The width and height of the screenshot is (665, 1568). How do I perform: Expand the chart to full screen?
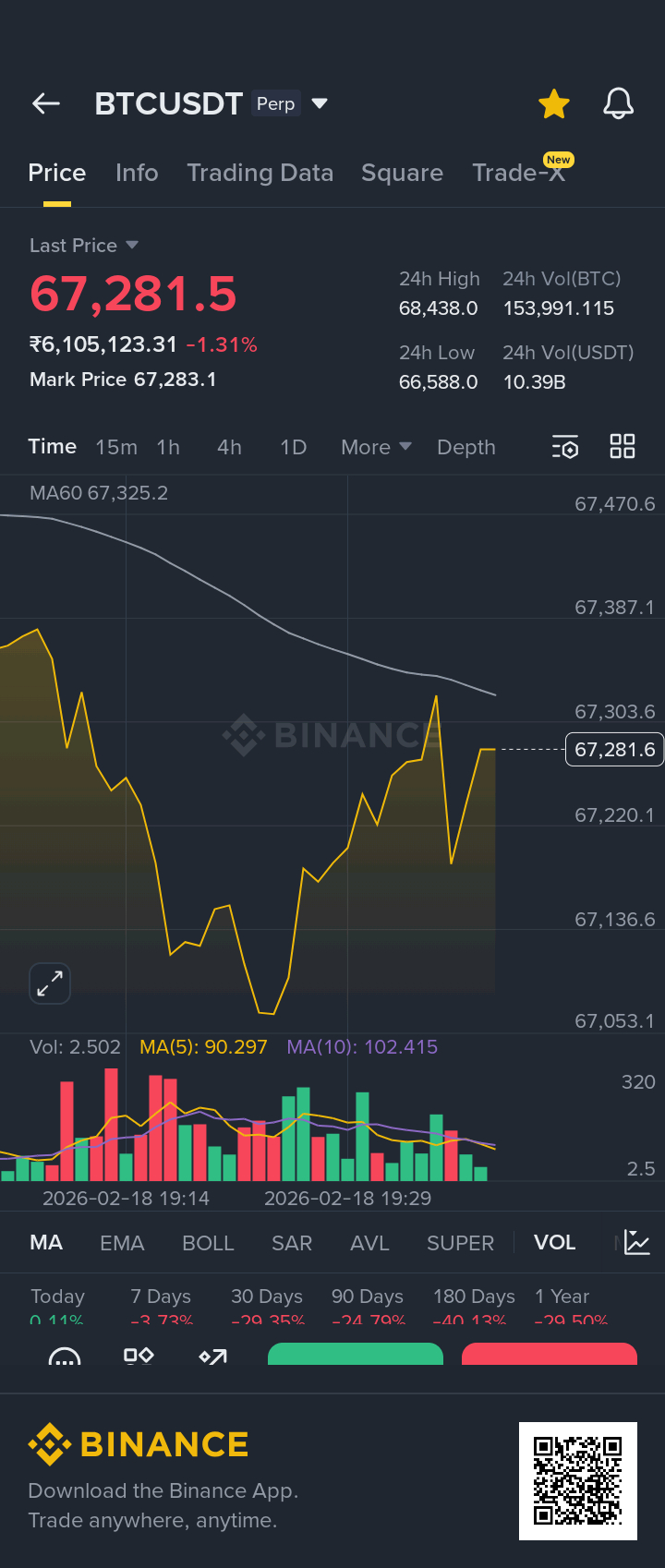click(50, 983)
